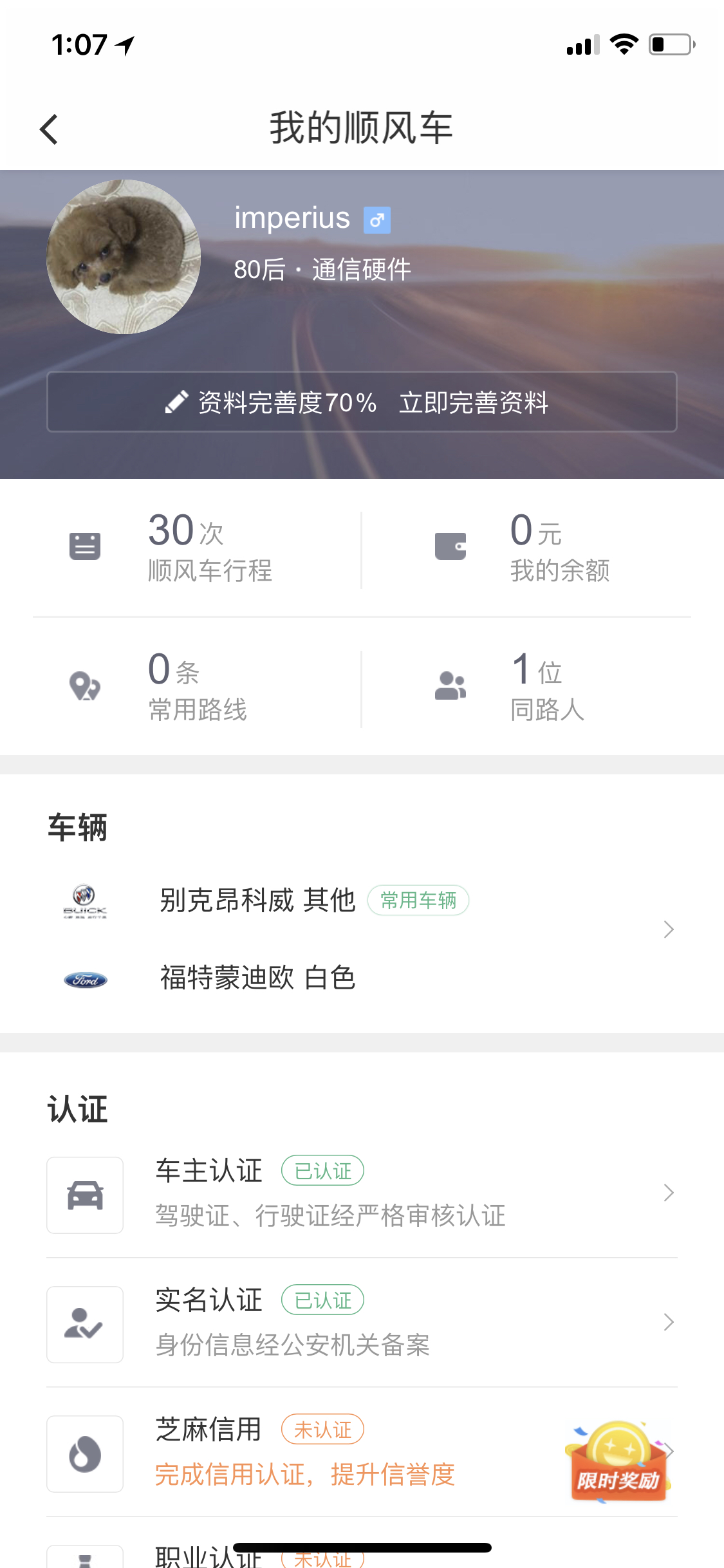Open the imperius profile avatar photo

pos(124,257)
